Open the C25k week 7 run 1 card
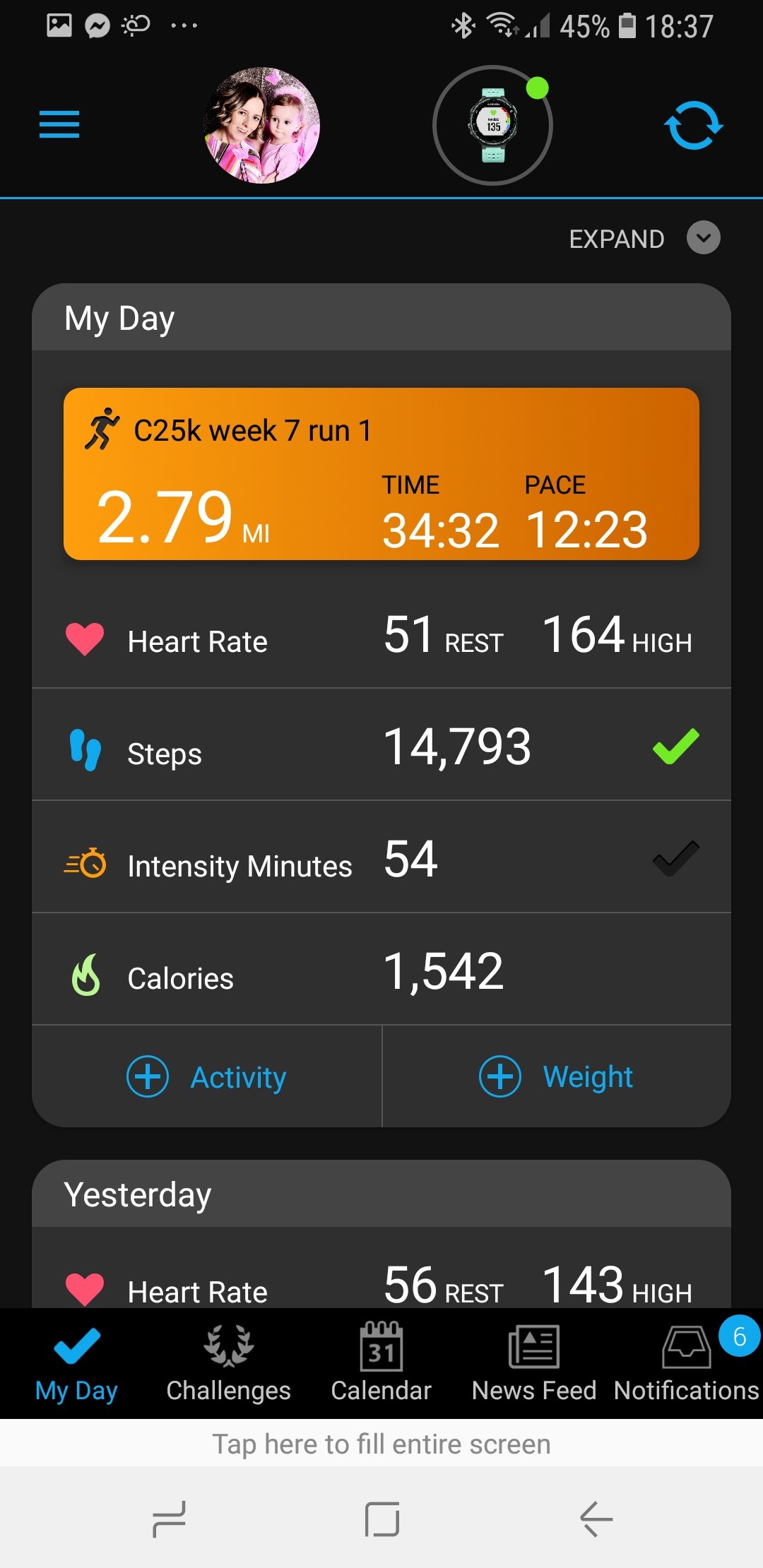Viewport: 763px width, 1568px height. click(x=381, y=474)
